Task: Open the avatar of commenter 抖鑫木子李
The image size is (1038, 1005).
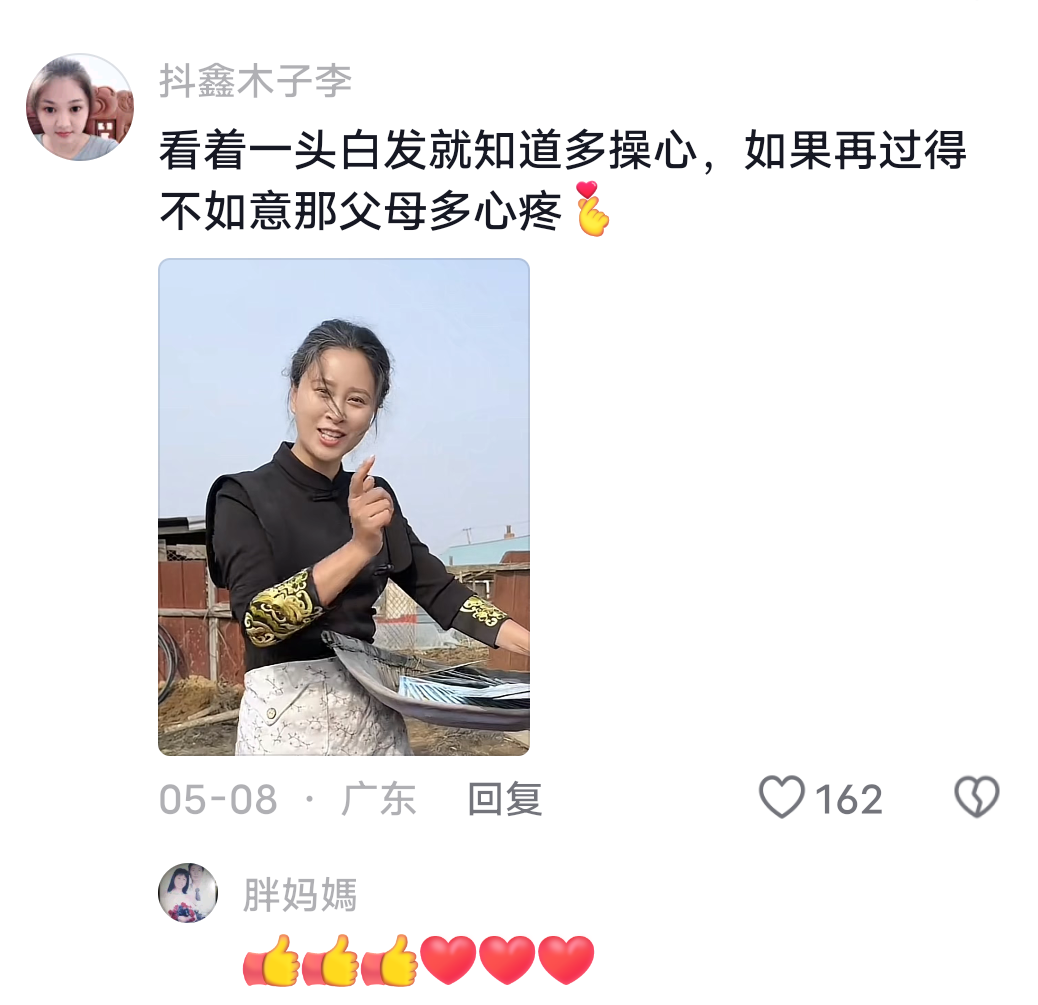Action: [x=79, y=107]
